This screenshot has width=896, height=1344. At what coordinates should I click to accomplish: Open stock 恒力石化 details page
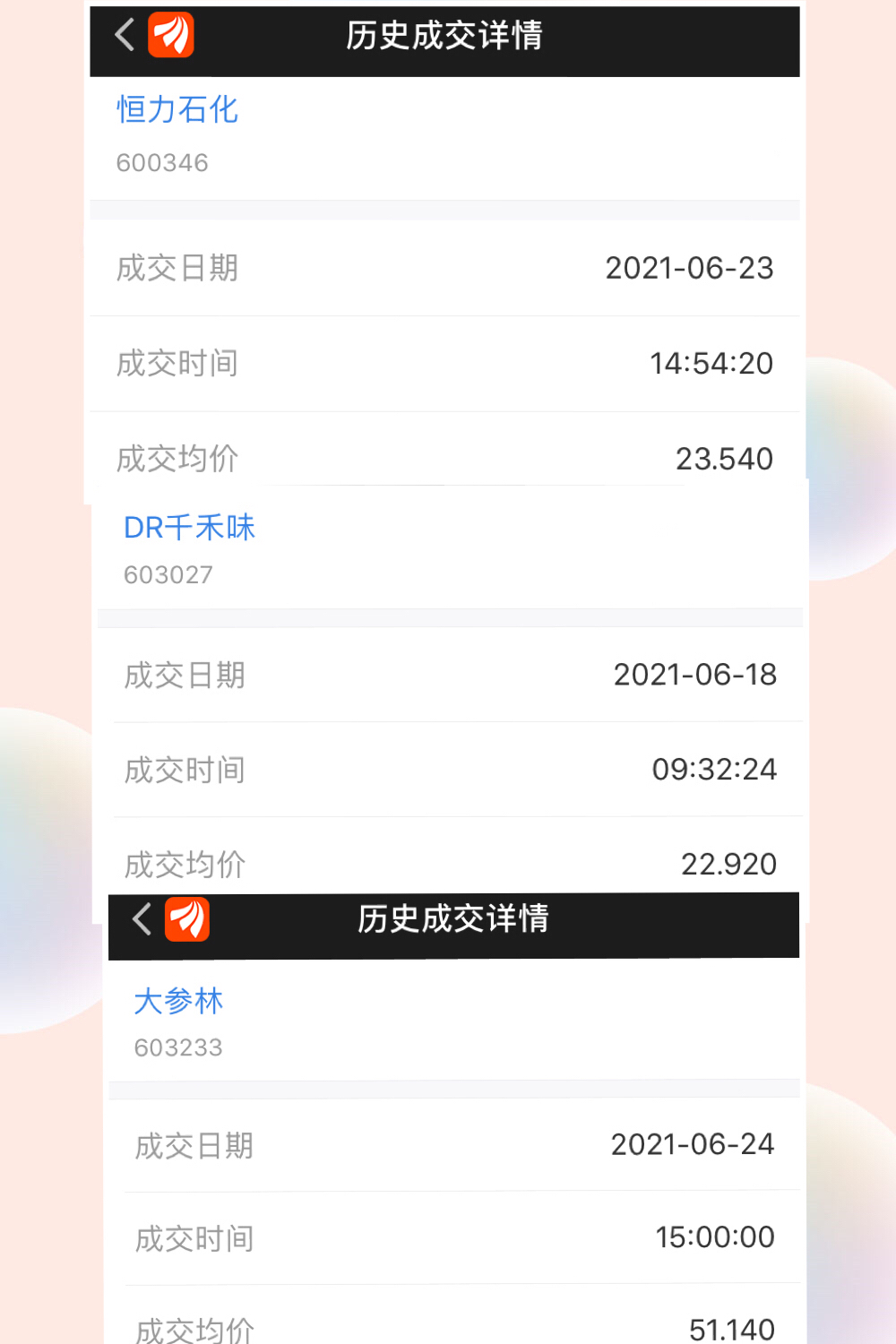tap(177, 110)
